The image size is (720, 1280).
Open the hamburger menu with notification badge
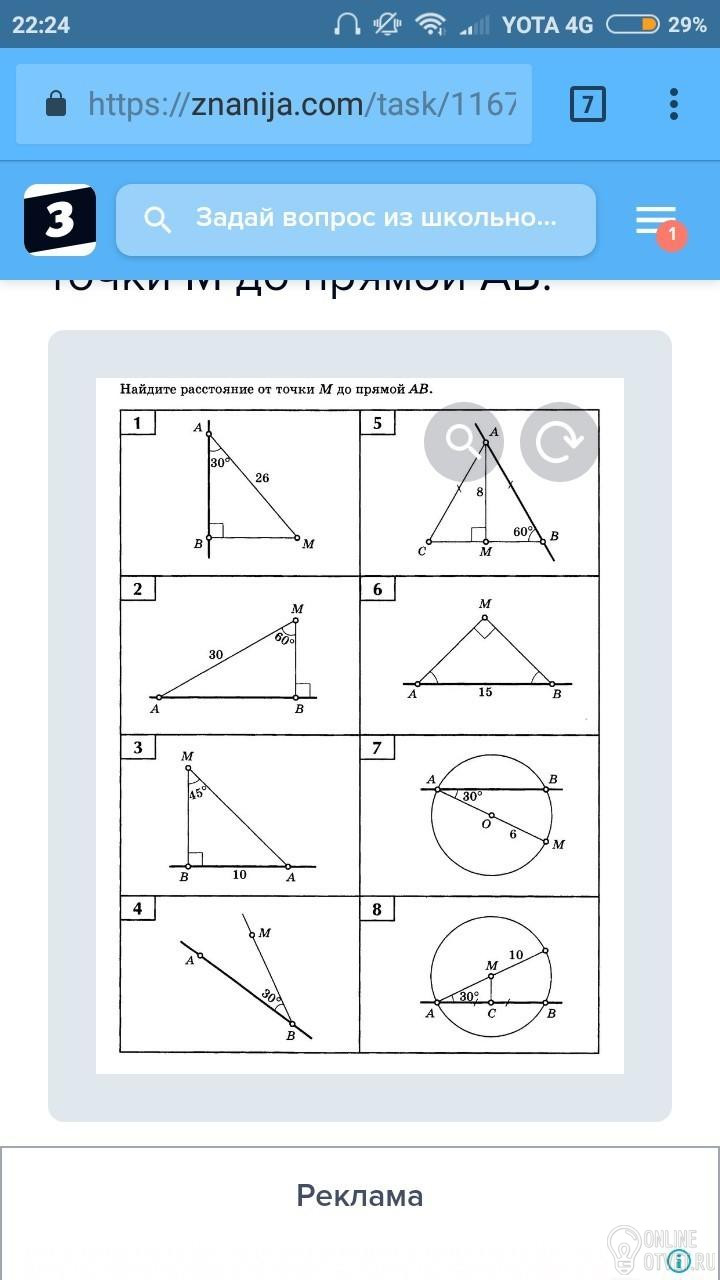[x=657, y=221]
